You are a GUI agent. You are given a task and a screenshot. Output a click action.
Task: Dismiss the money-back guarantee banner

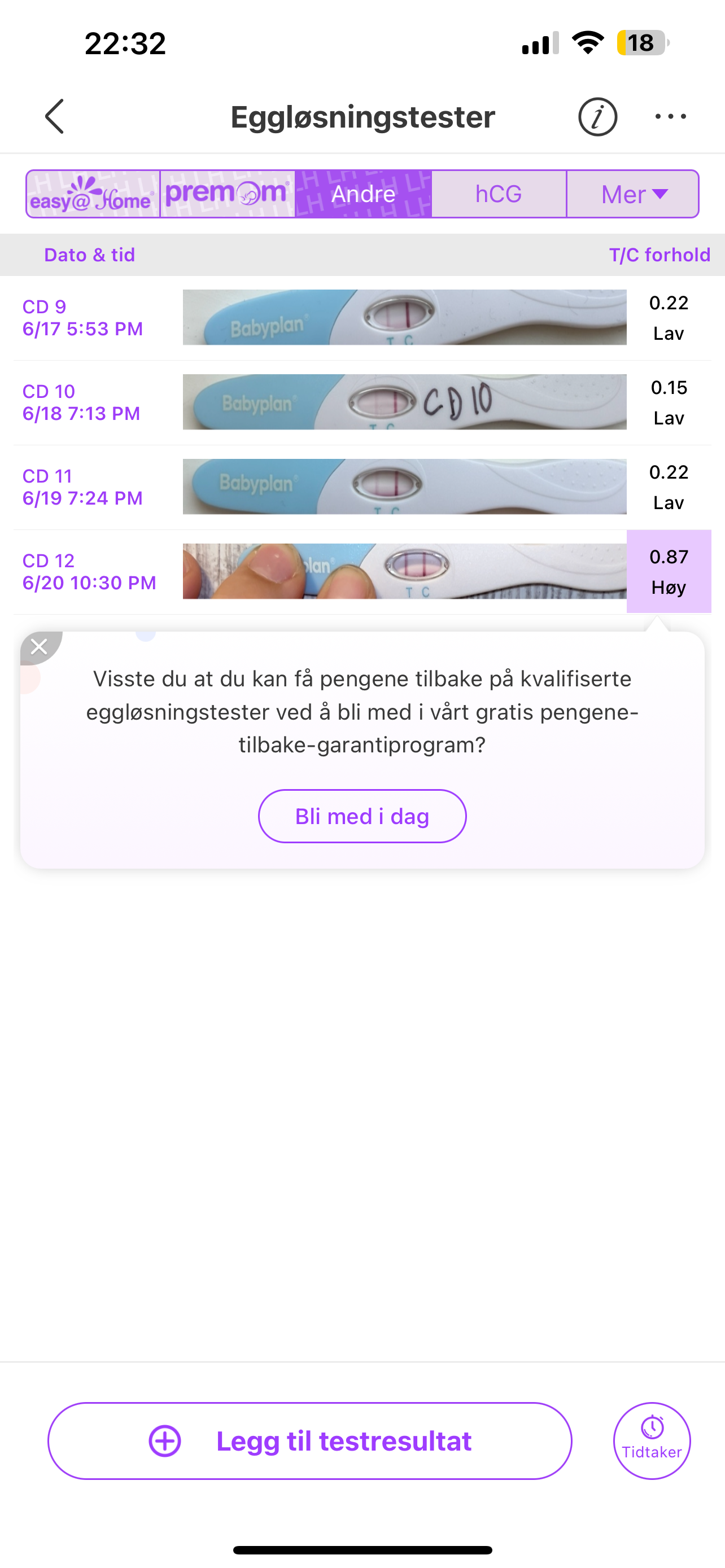(x=39, y=646)
